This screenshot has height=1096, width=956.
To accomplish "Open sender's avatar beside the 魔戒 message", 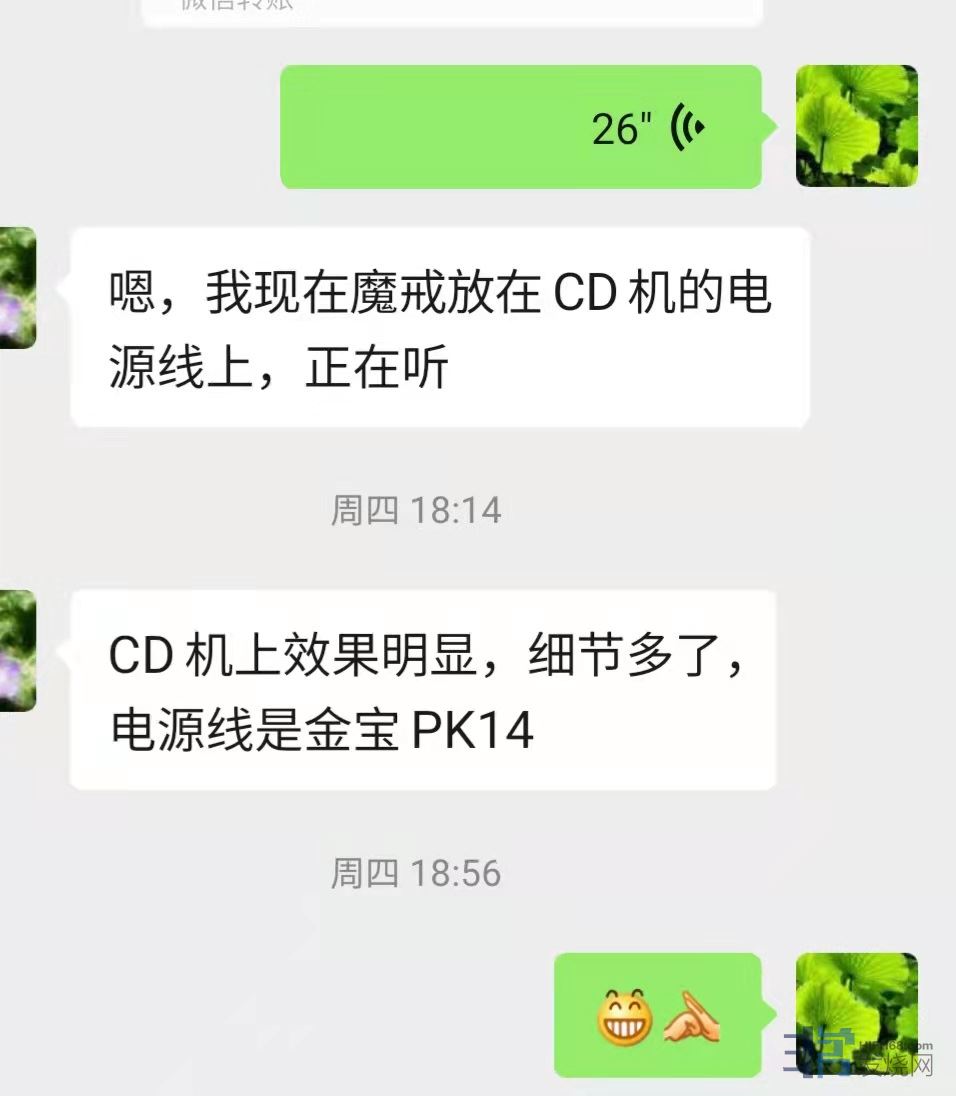I will (x=17, y=288).
